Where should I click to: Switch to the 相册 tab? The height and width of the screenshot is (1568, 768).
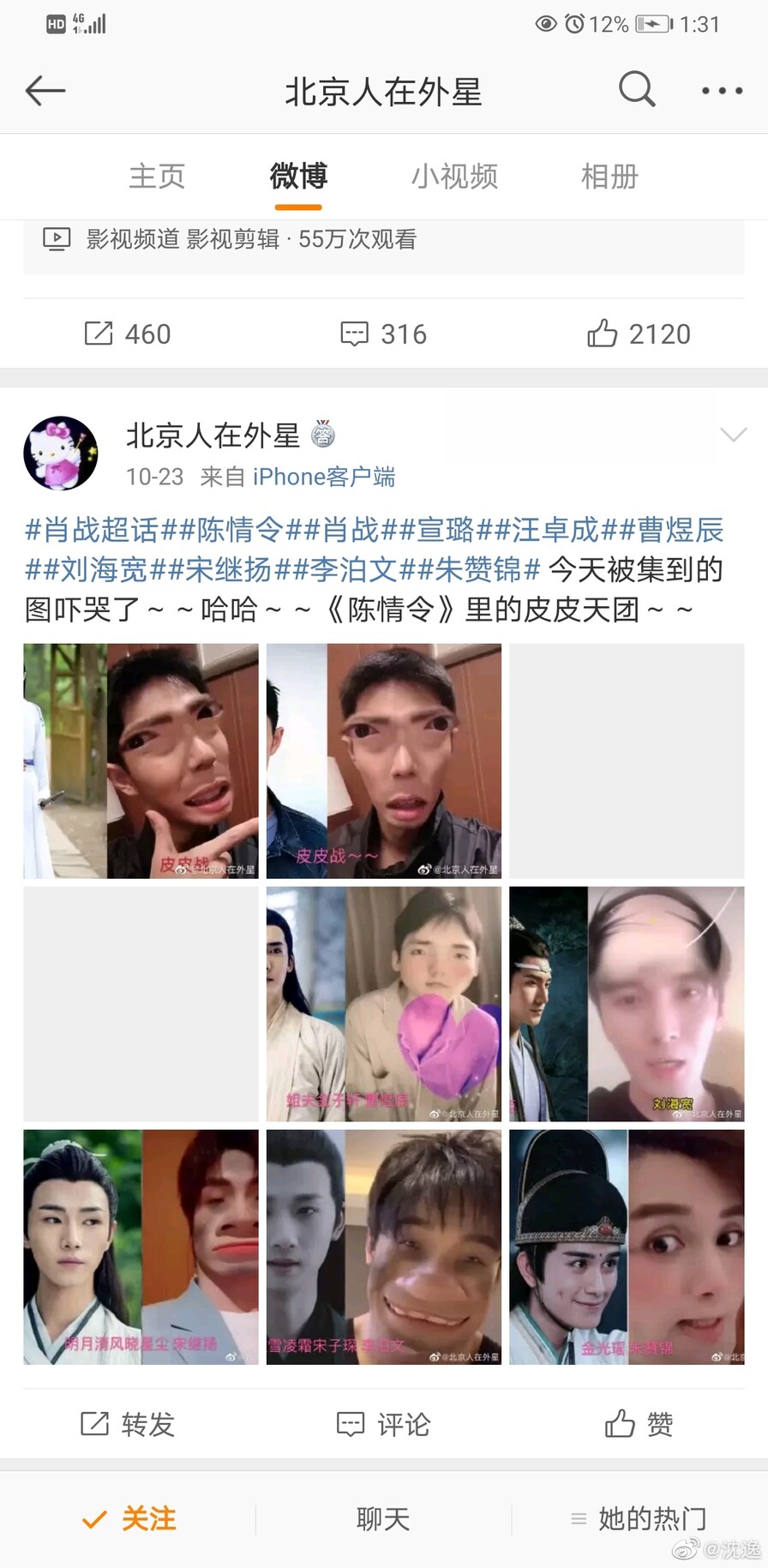click(x=609, y=177)
